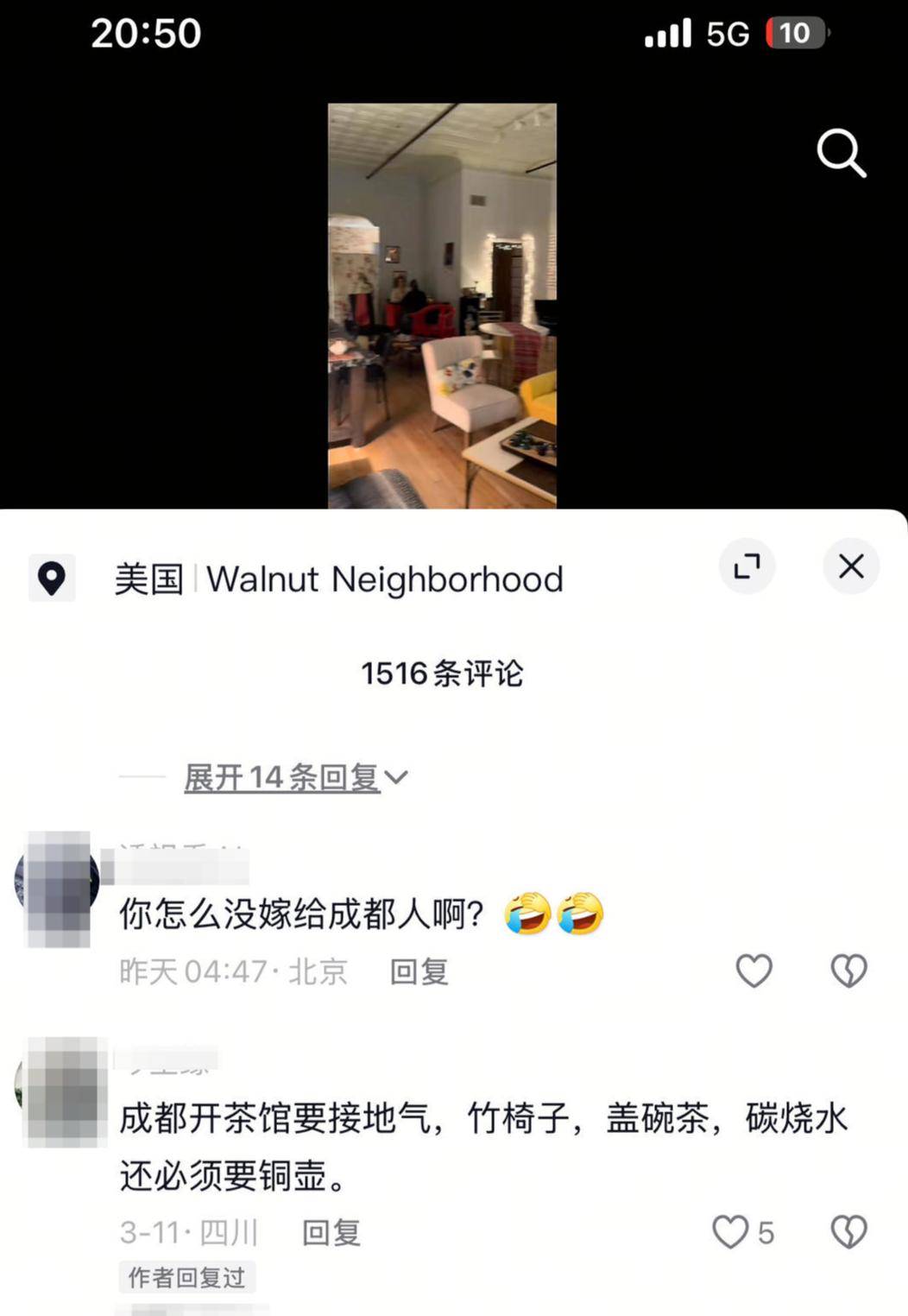This screenshot has width=908, height=1316.
Task: Open the Walnut Neighborhood location tag
Action: 384,579
